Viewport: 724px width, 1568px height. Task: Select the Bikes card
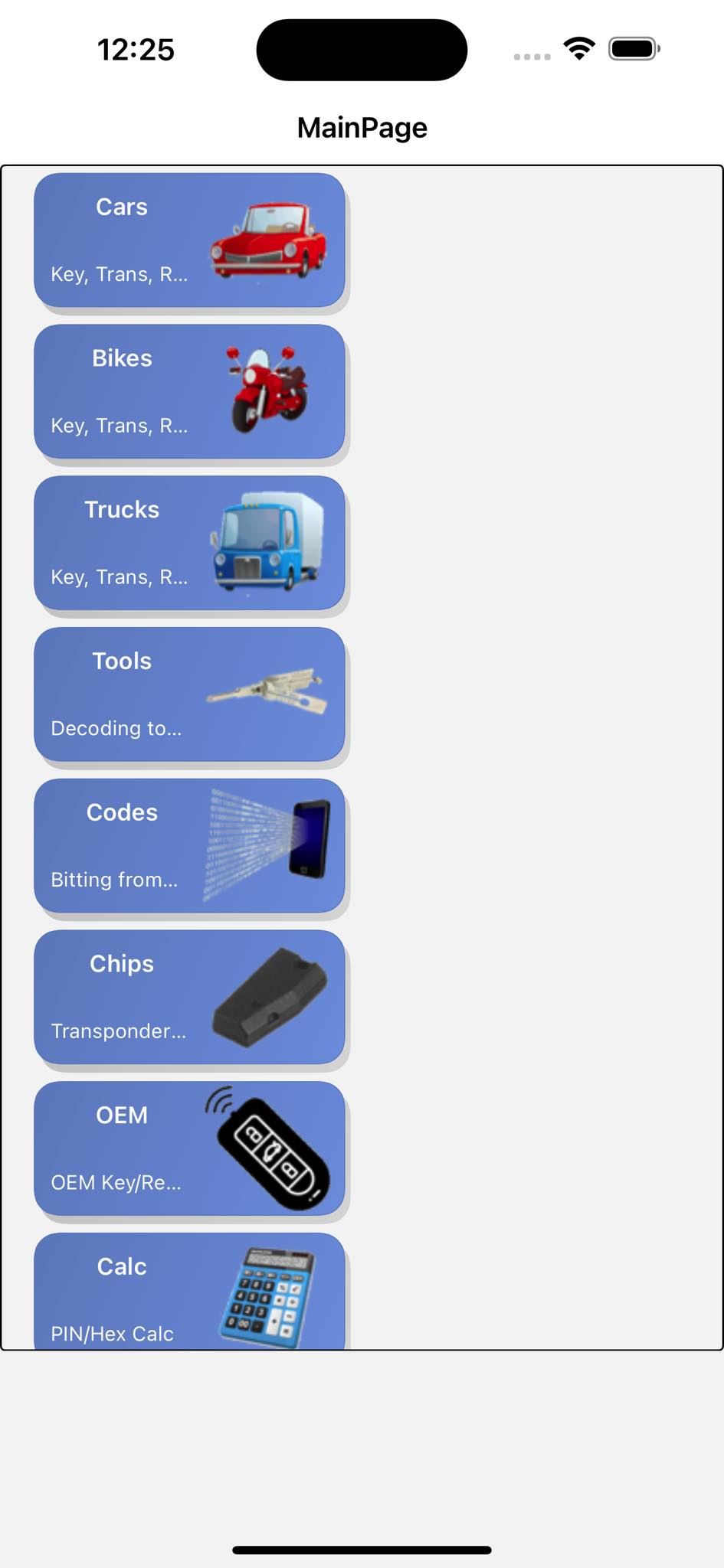[x=189, y=392]
